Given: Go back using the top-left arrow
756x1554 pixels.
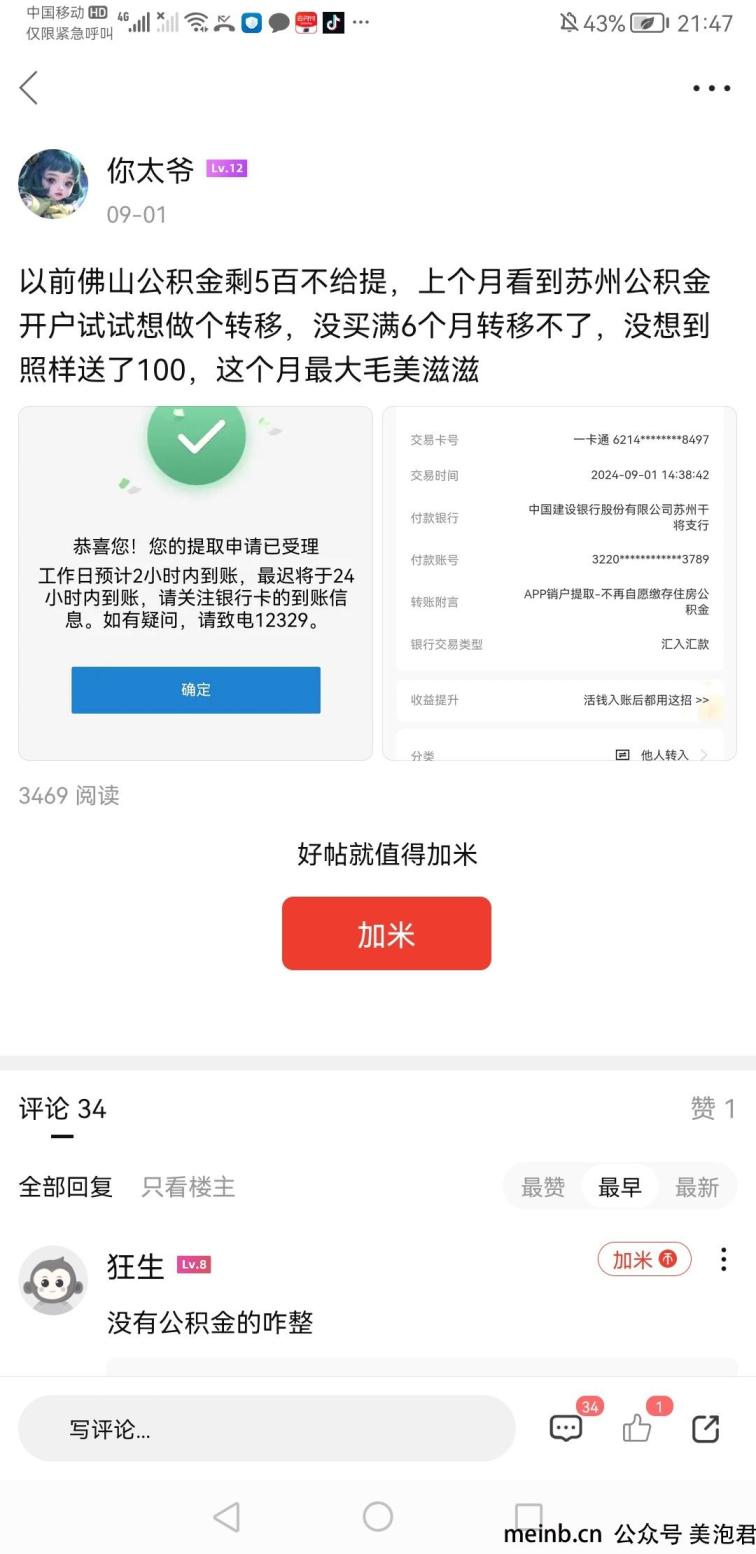Looking at the screenshot, I should point(29,88).
